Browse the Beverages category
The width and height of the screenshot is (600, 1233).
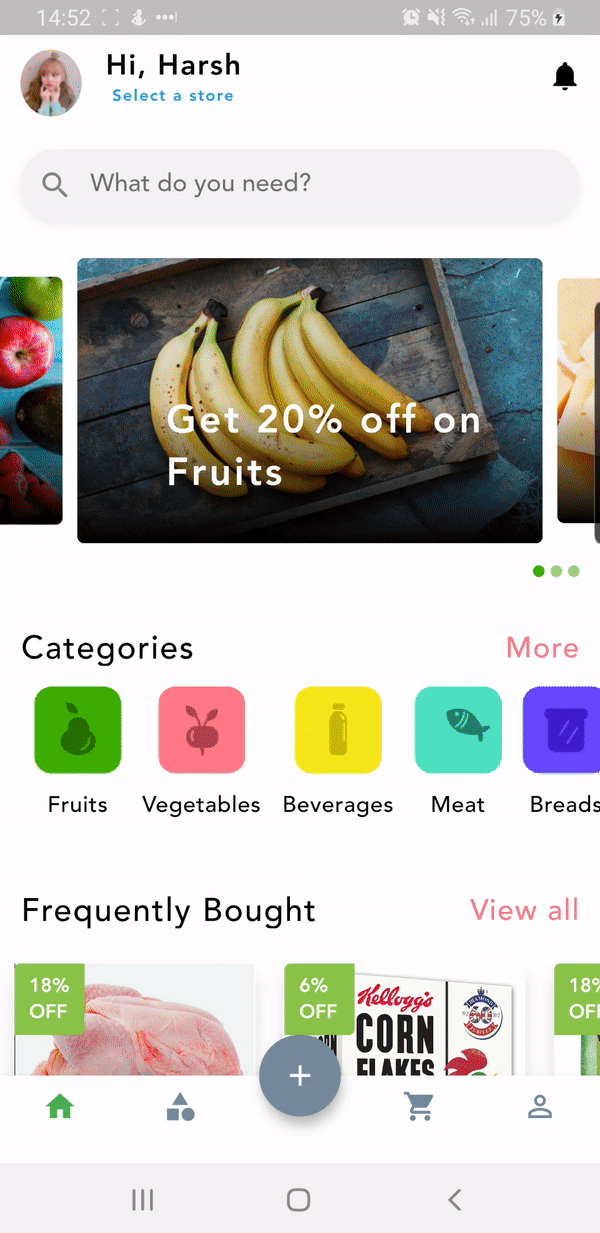pyautogui.click(x=338, y=731)
